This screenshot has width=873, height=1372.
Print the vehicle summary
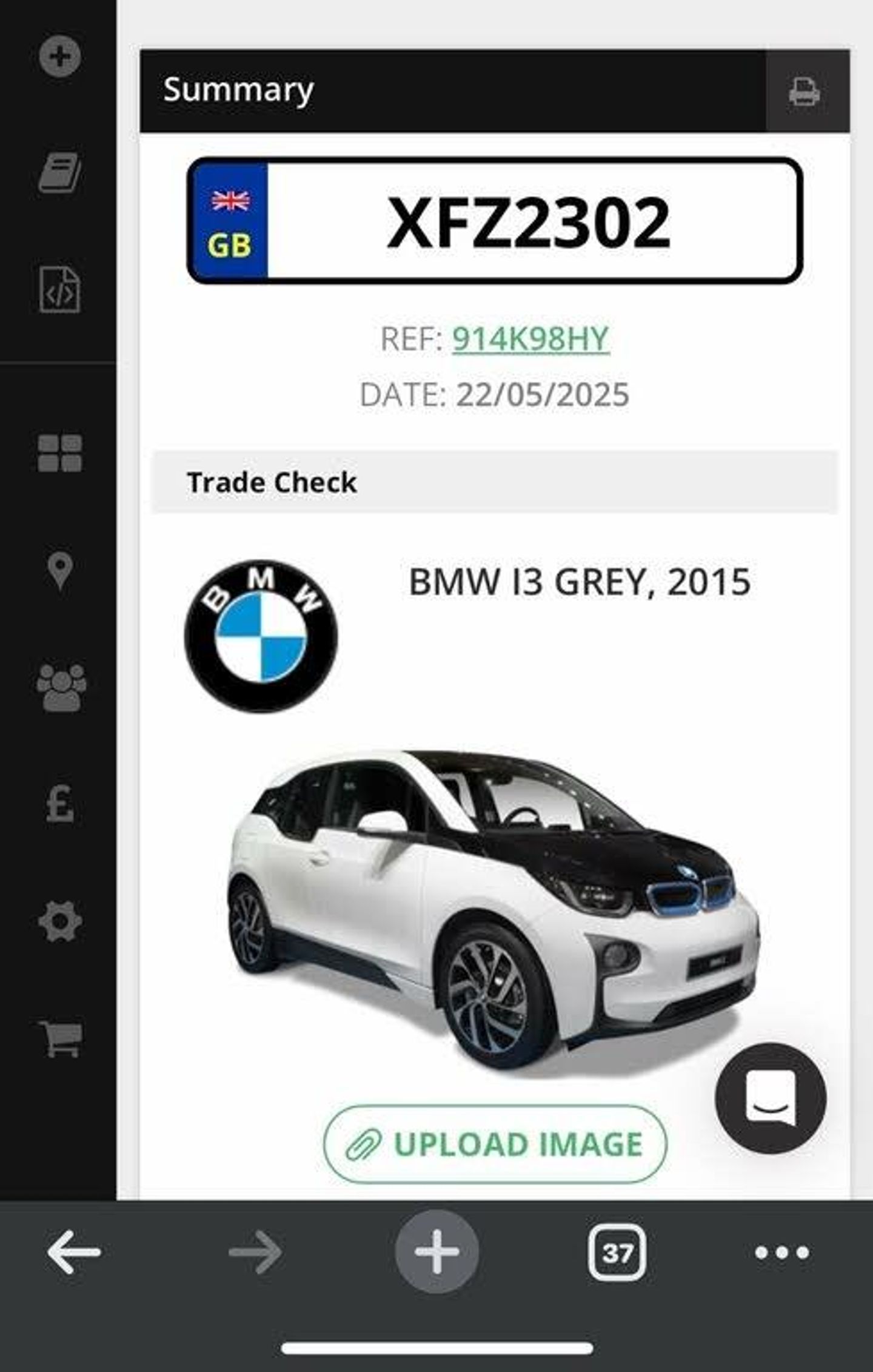pyautogui.click(x=804, y=92)
